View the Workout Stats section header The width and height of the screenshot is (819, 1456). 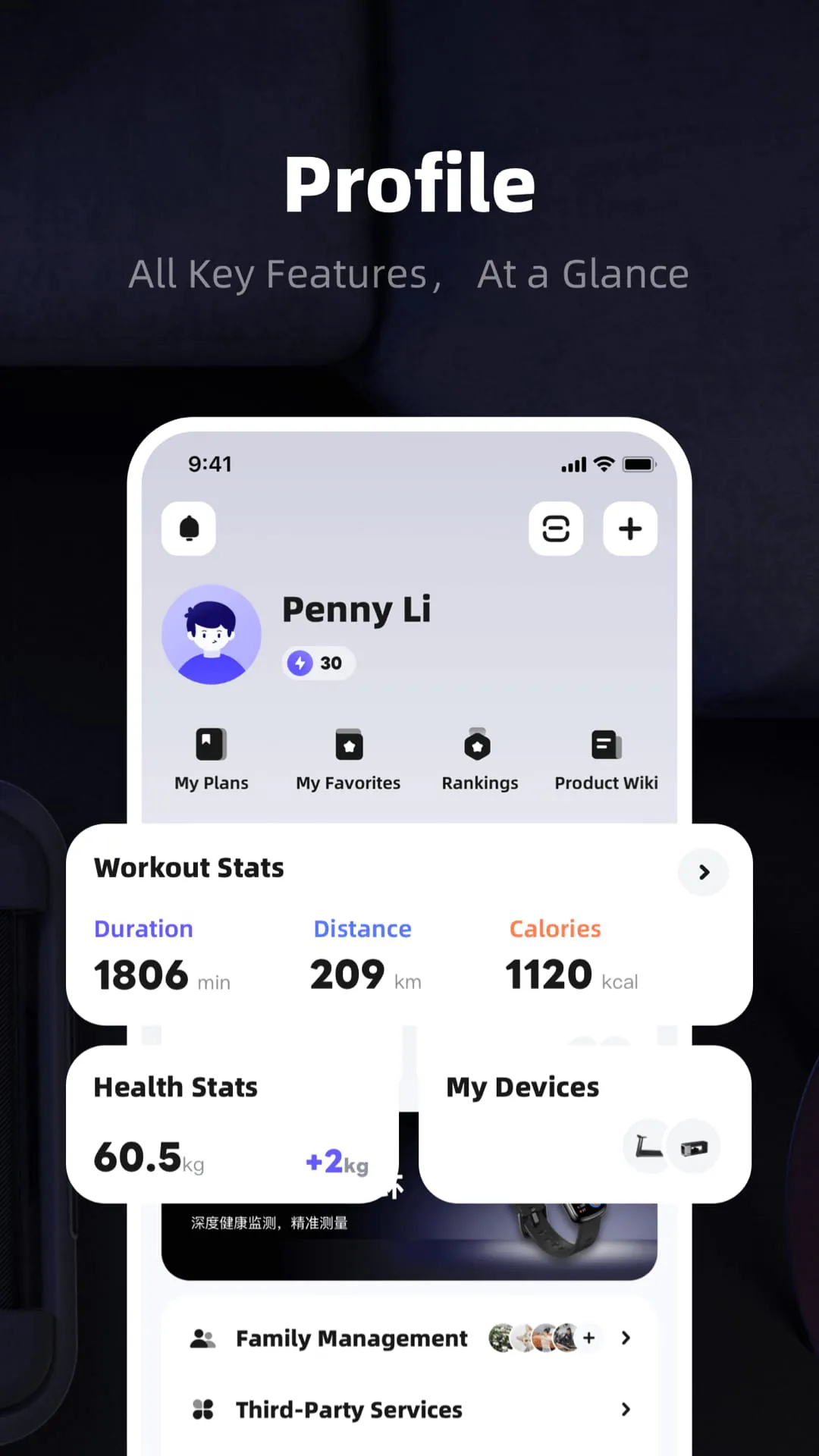pyautogui.click(x=188, y=867)
